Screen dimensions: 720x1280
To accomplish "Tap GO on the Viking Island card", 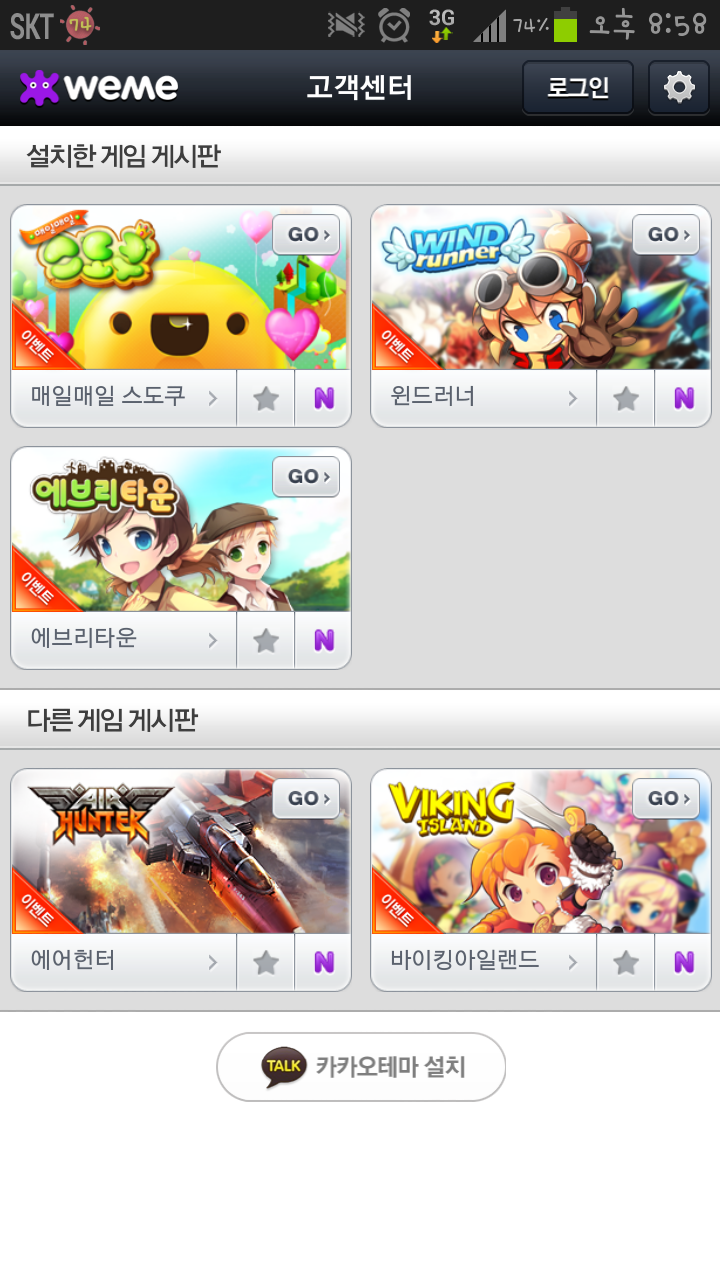I will click(x=666, y=798).
